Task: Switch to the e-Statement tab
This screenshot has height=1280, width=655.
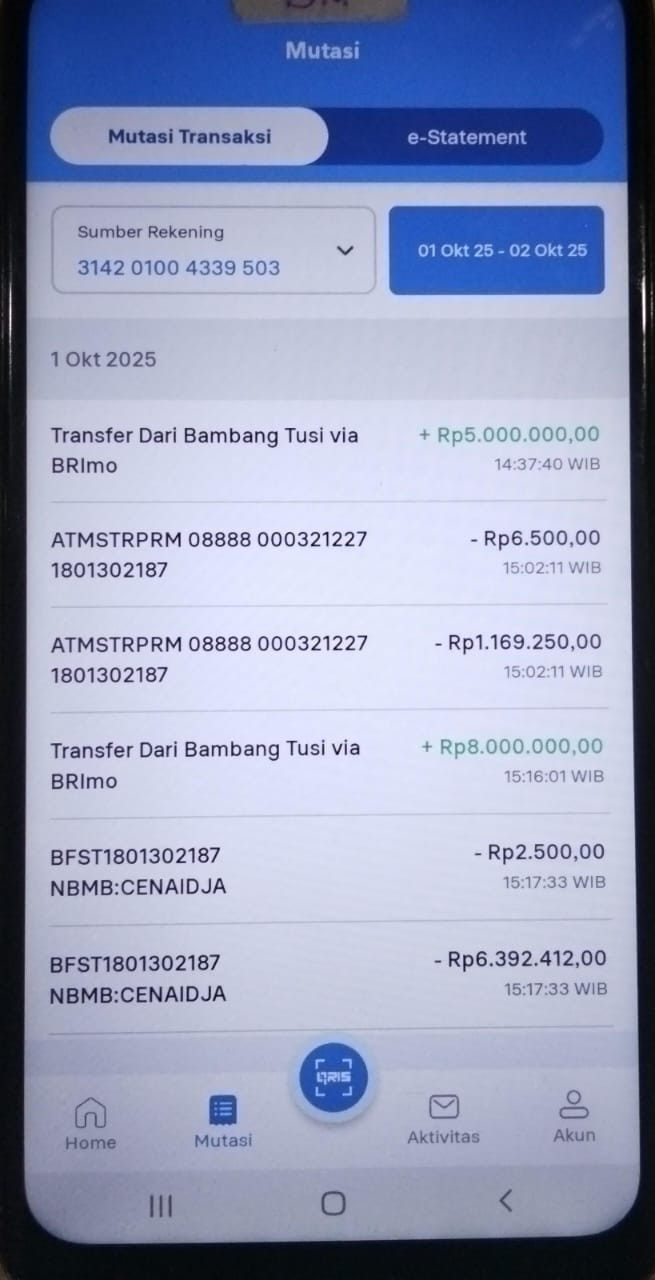Action: [x=466, y=137]
